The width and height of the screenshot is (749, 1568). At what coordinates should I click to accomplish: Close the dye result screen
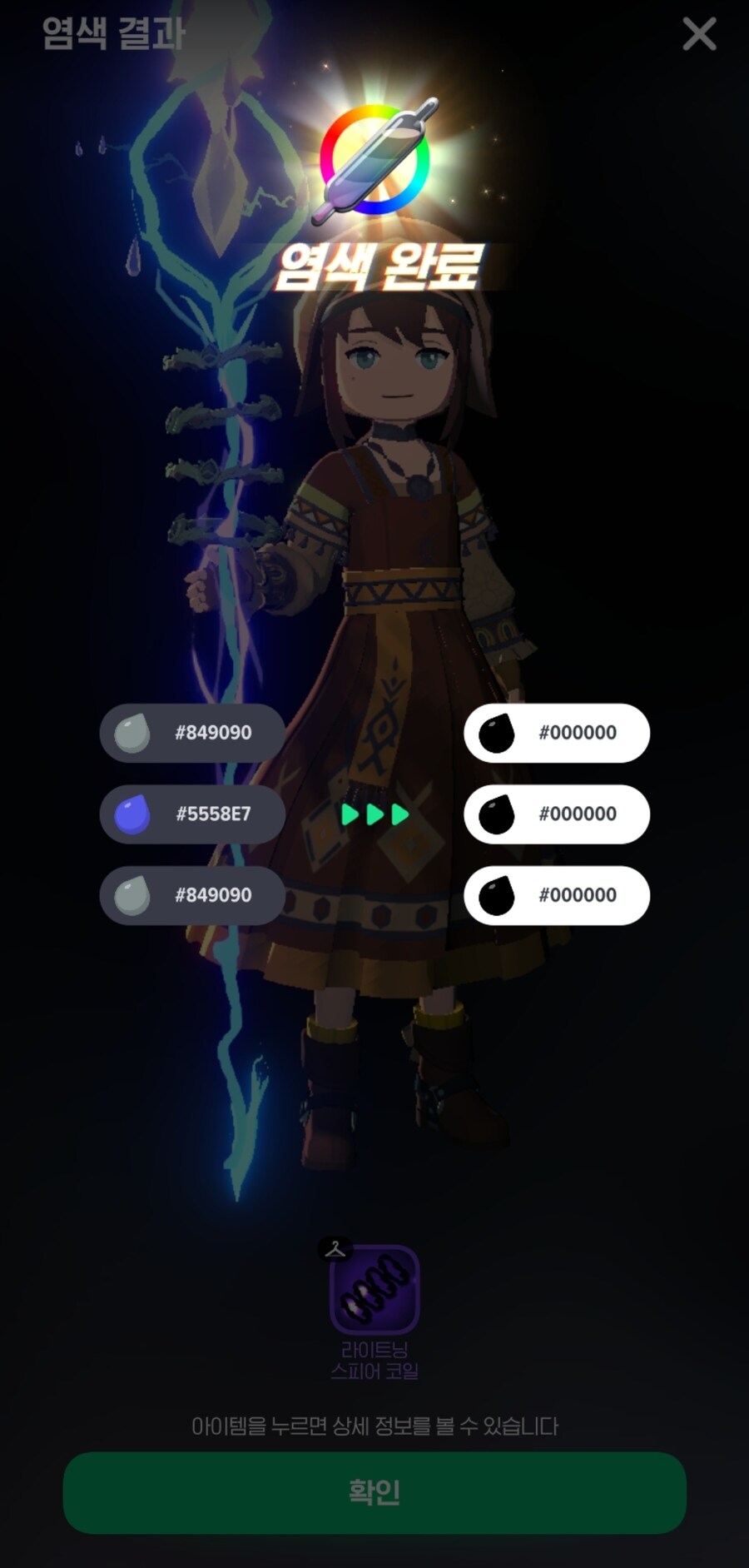click(x=699, y=34)
